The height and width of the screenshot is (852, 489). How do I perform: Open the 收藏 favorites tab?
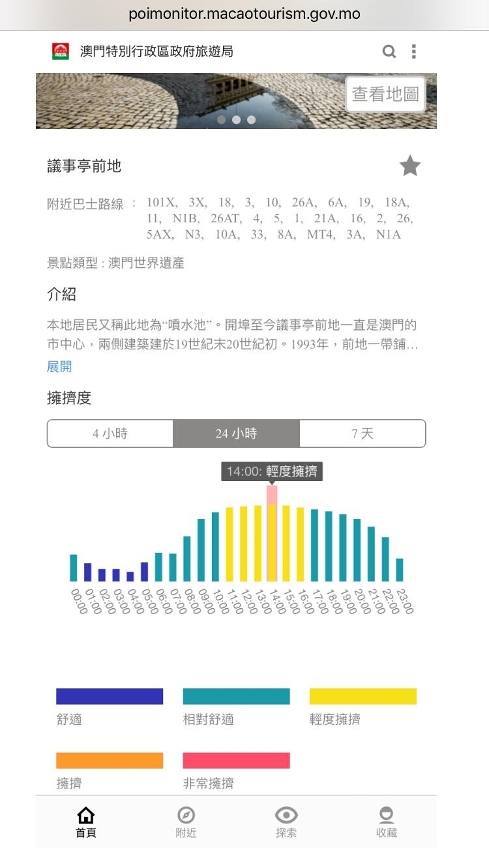point(386,822)
